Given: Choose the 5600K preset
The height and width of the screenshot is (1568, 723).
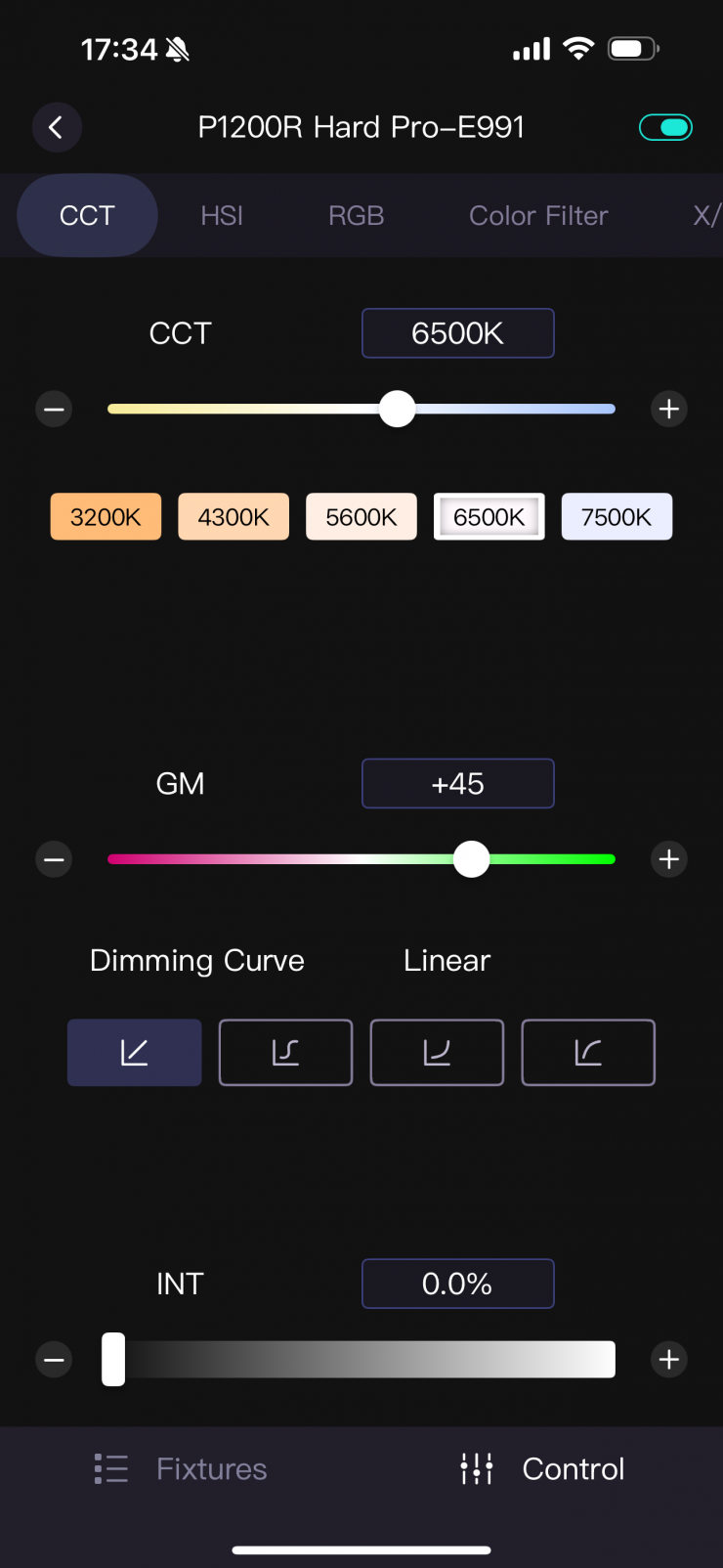Looking at the screenshot, I should tap(361, 517).
